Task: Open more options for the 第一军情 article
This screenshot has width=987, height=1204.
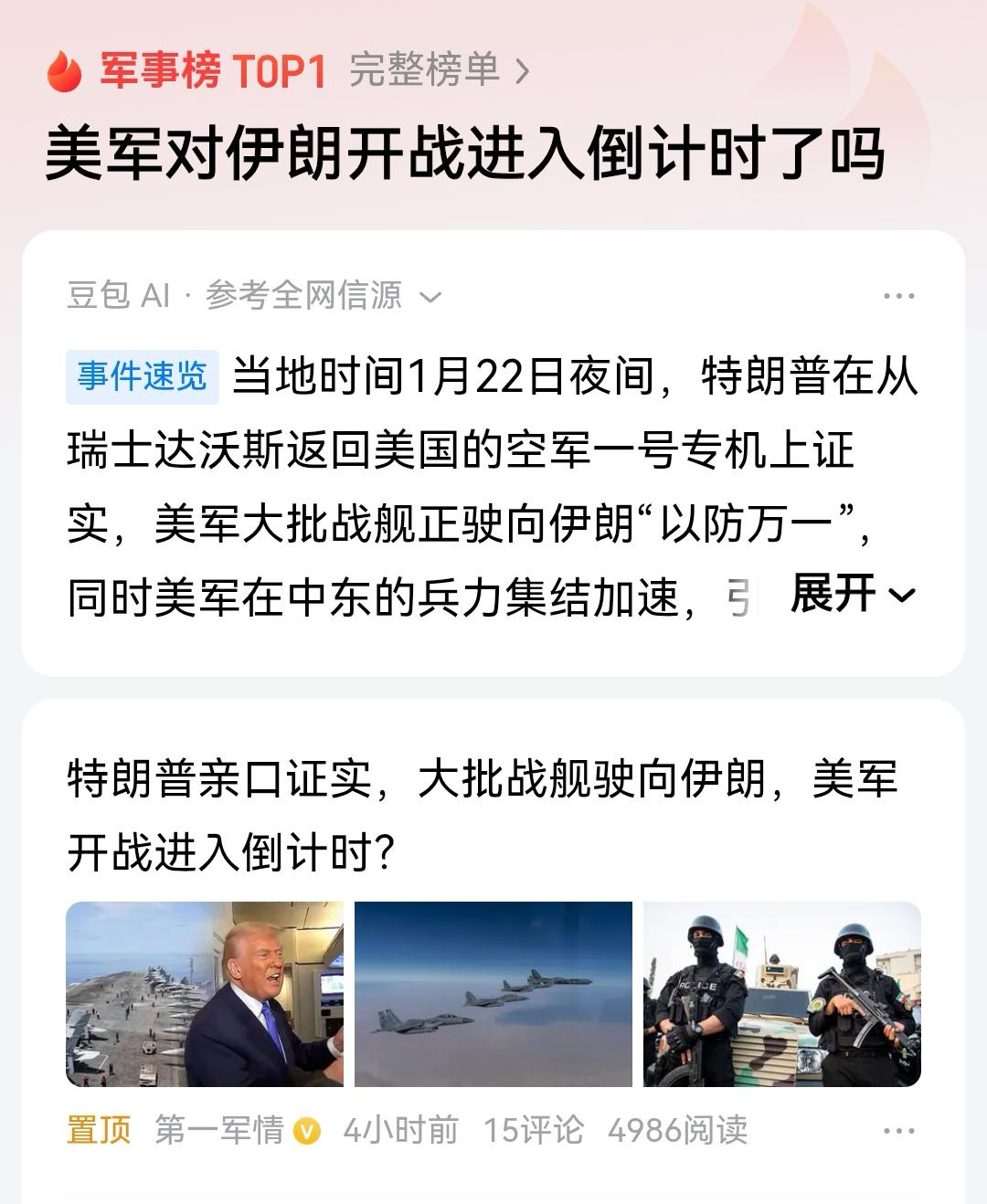Action: pos(898,1132)
